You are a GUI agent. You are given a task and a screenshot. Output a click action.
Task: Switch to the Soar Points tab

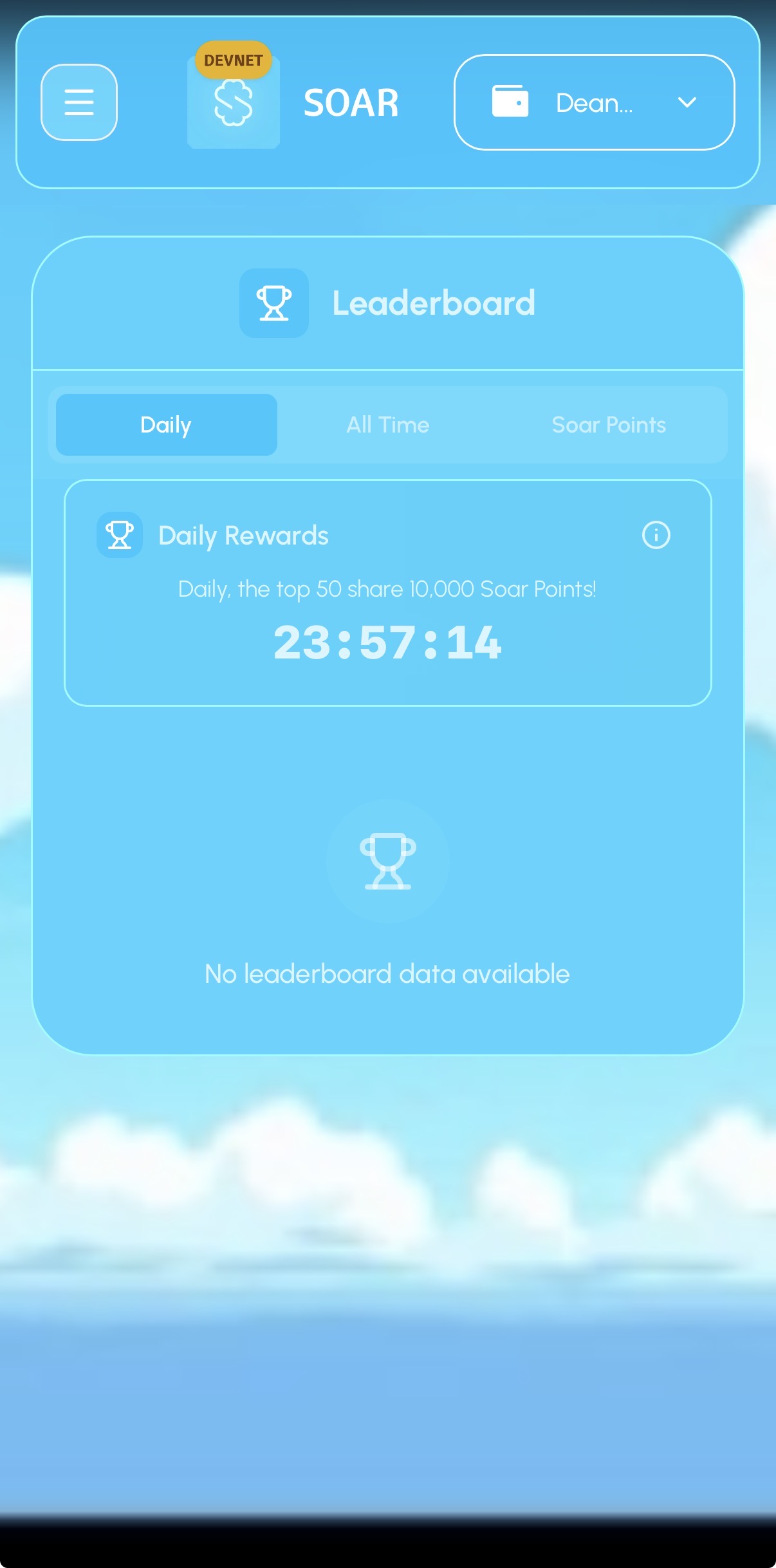608,425
